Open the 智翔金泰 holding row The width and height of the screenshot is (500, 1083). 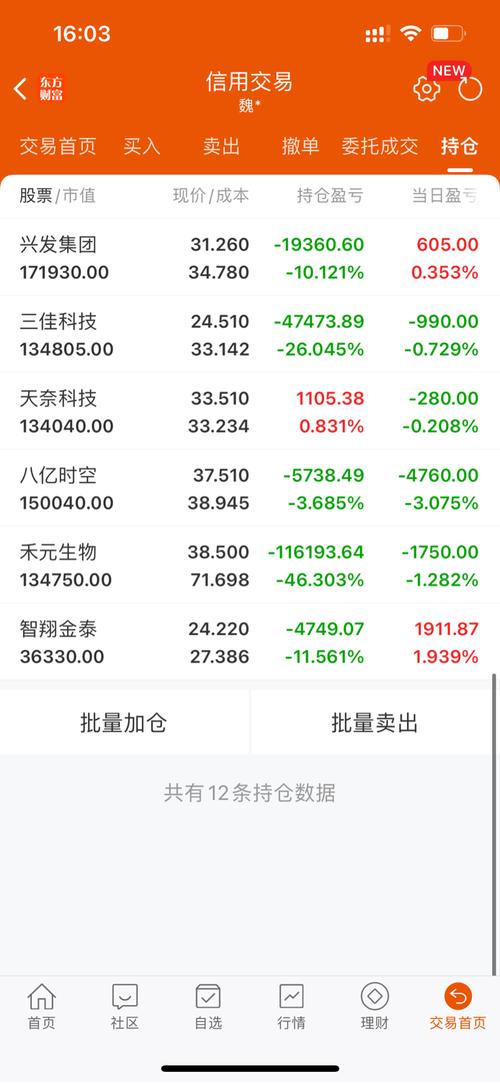click(x=250, y=641)
